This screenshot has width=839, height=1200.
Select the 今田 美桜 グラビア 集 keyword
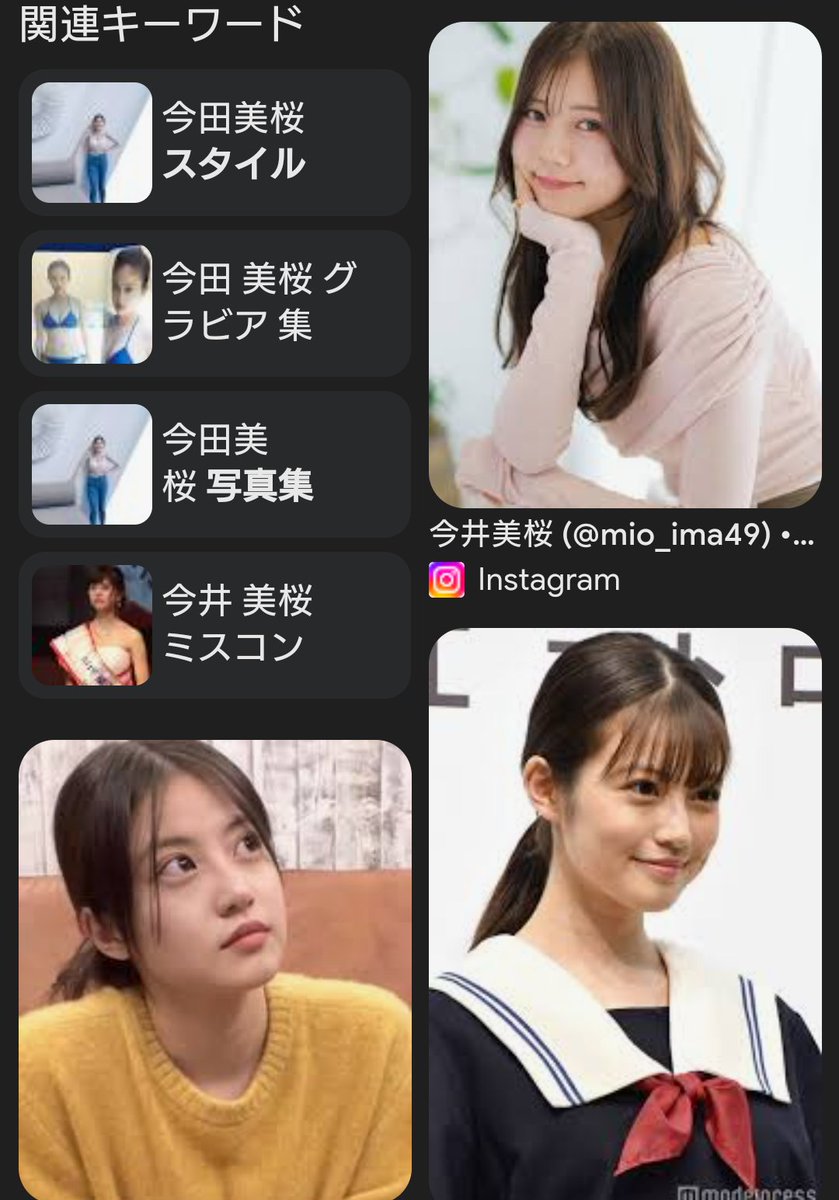214,304
